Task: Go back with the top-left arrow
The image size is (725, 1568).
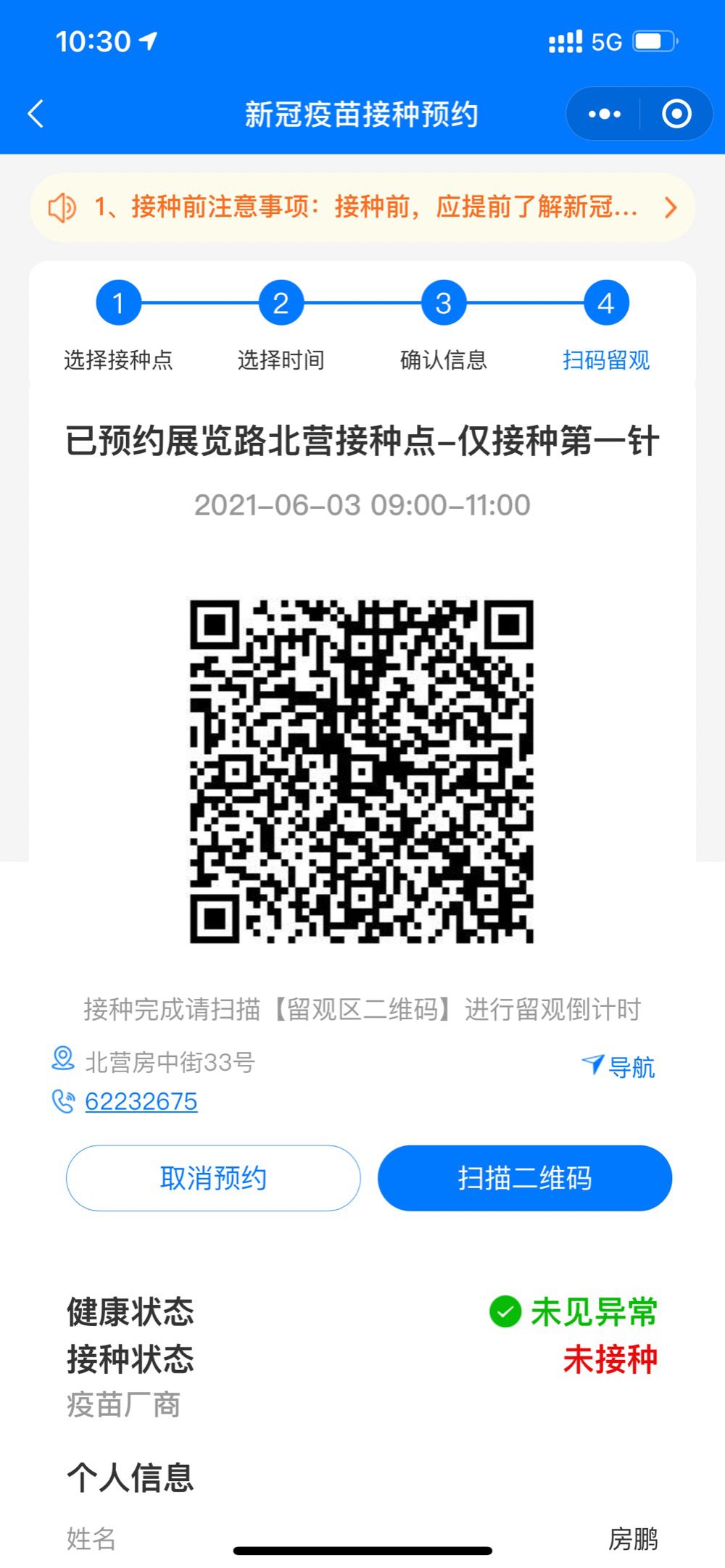Action: point(36,114)
